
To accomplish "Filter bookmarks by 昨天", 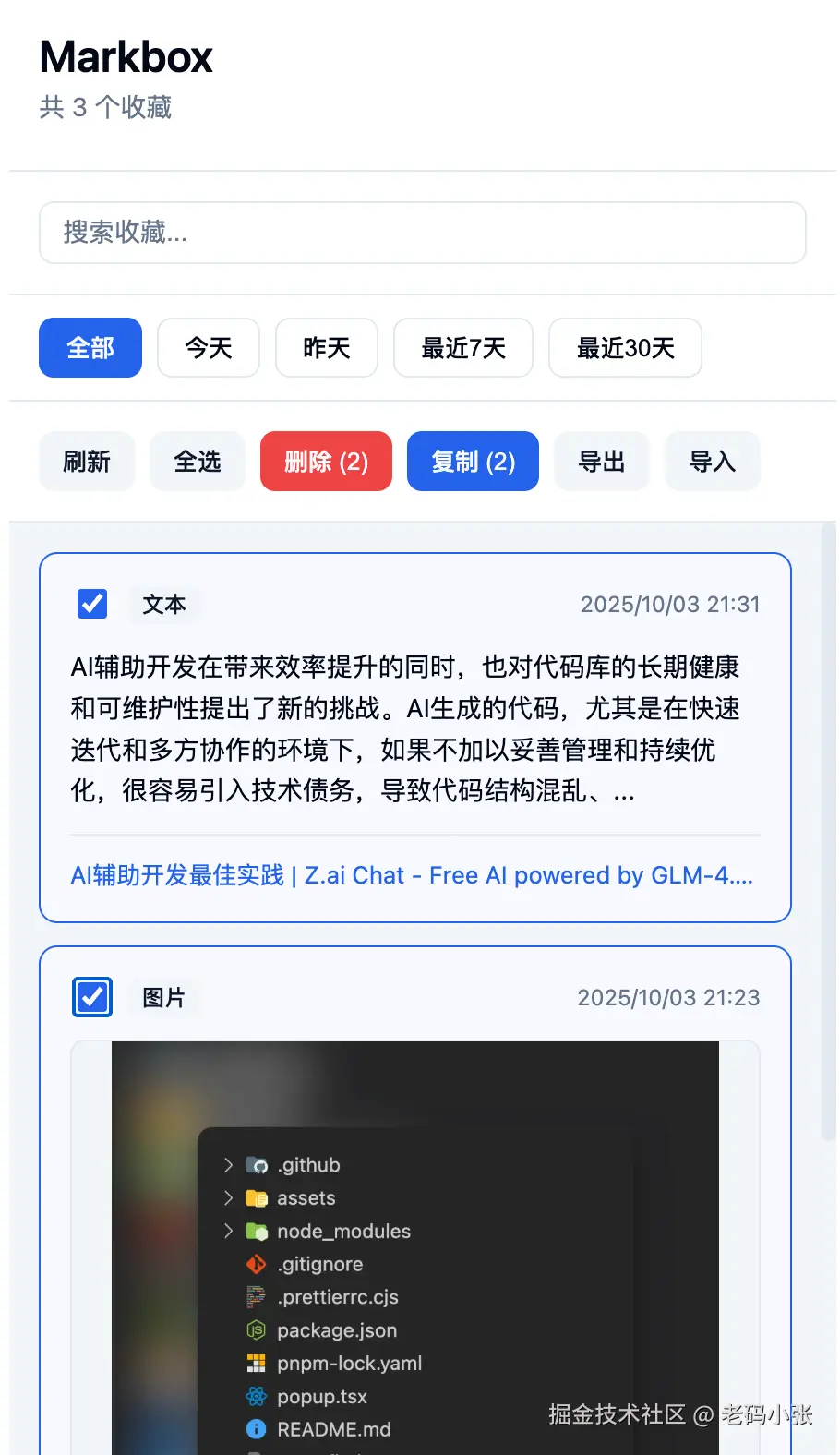I will (327, 348).
